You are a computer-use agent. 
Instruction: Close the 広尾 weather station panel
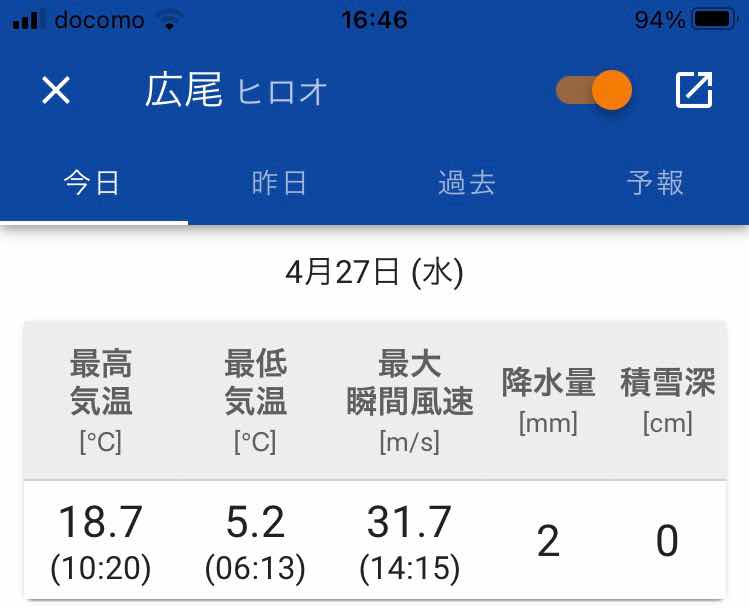56,91
